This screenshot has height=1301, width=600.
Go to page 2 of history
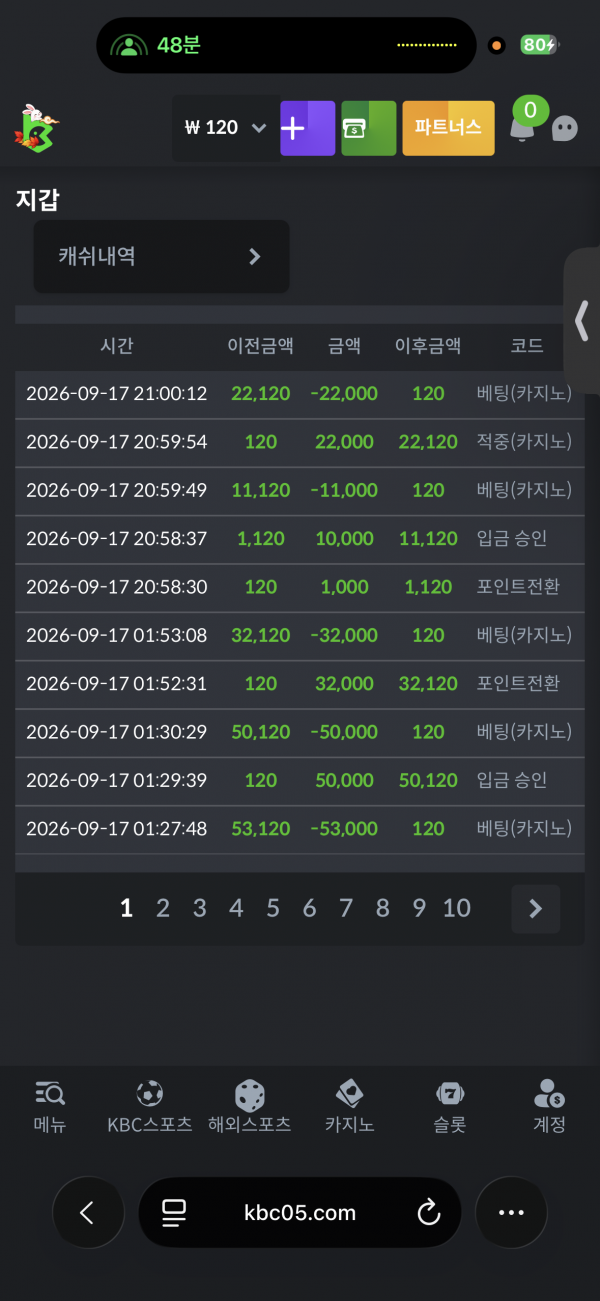coord(163,908)
